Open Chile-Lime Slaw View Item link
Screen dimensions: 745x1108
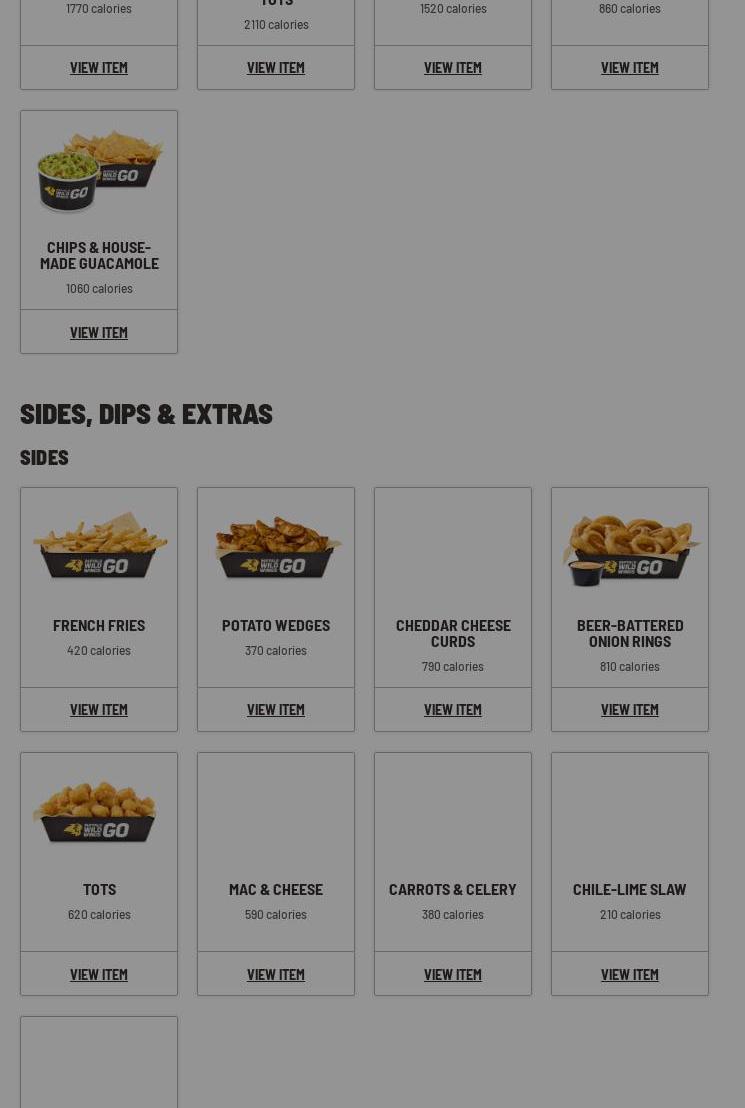(630, 974)
